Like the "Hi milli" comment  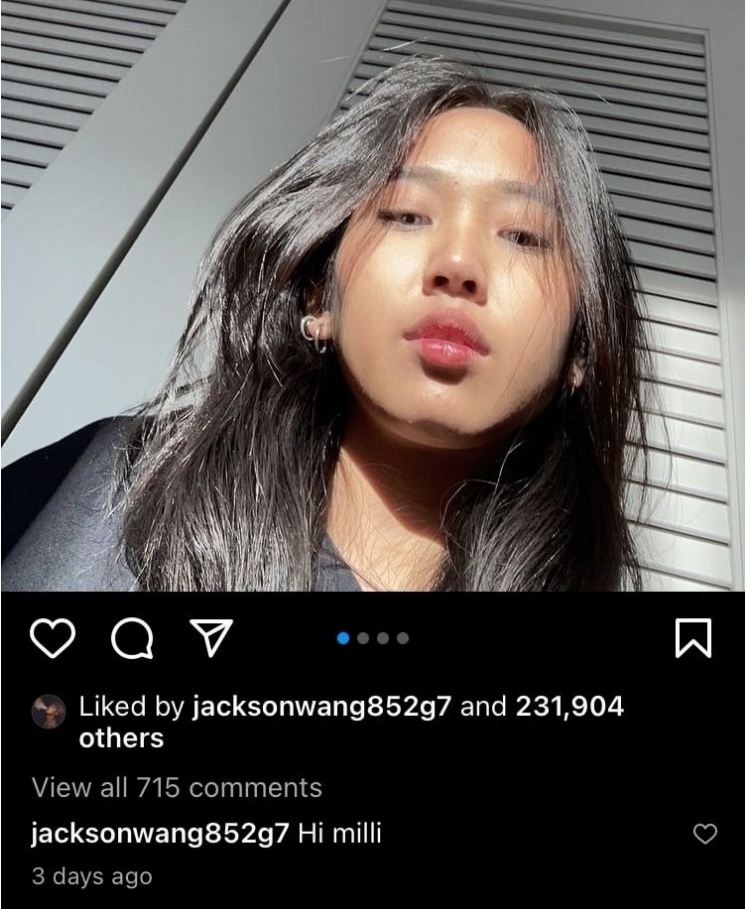tap(705, 834)
